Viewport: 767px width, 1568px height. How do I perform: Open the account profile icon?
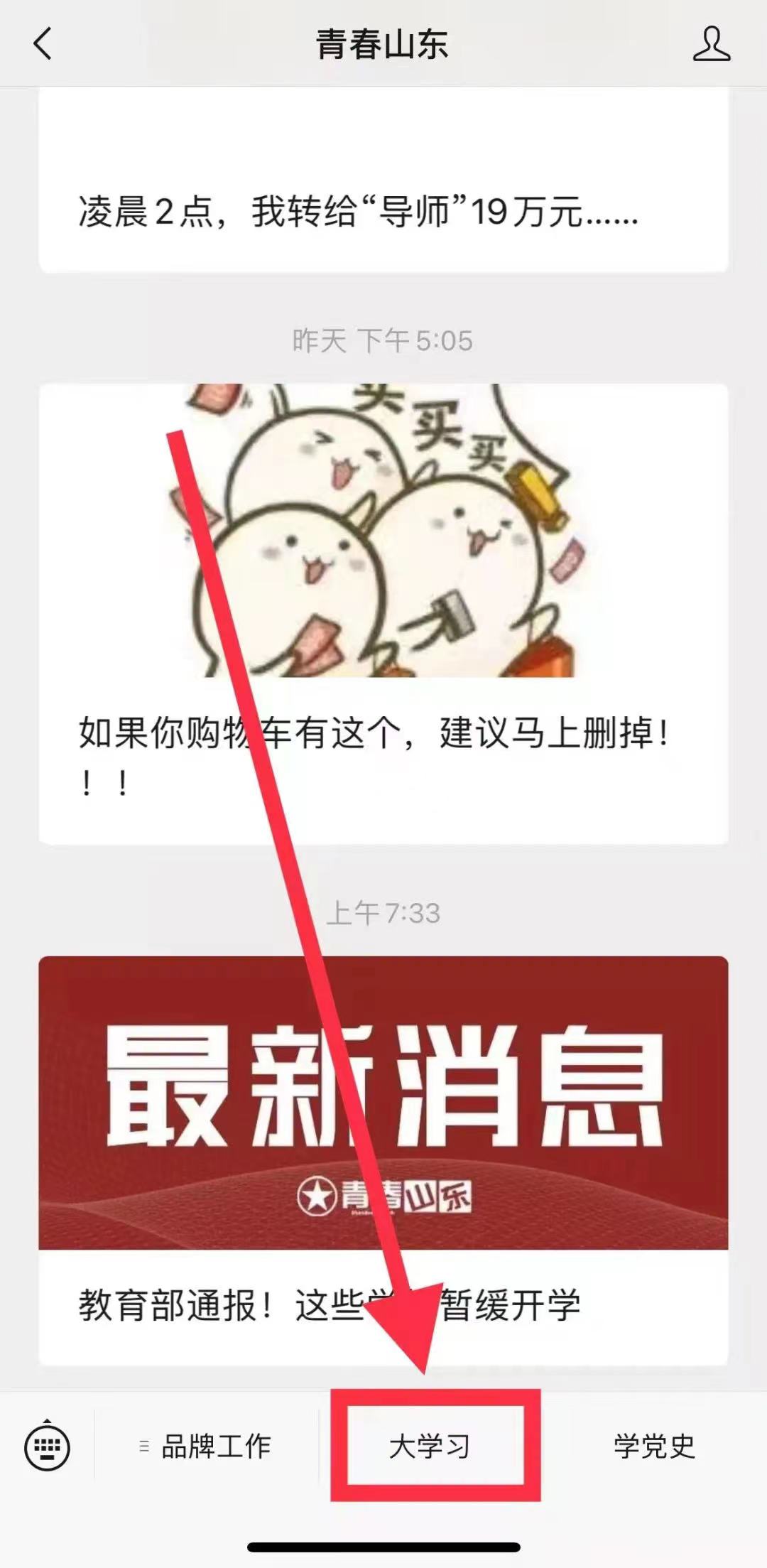(x=711, y=44)
